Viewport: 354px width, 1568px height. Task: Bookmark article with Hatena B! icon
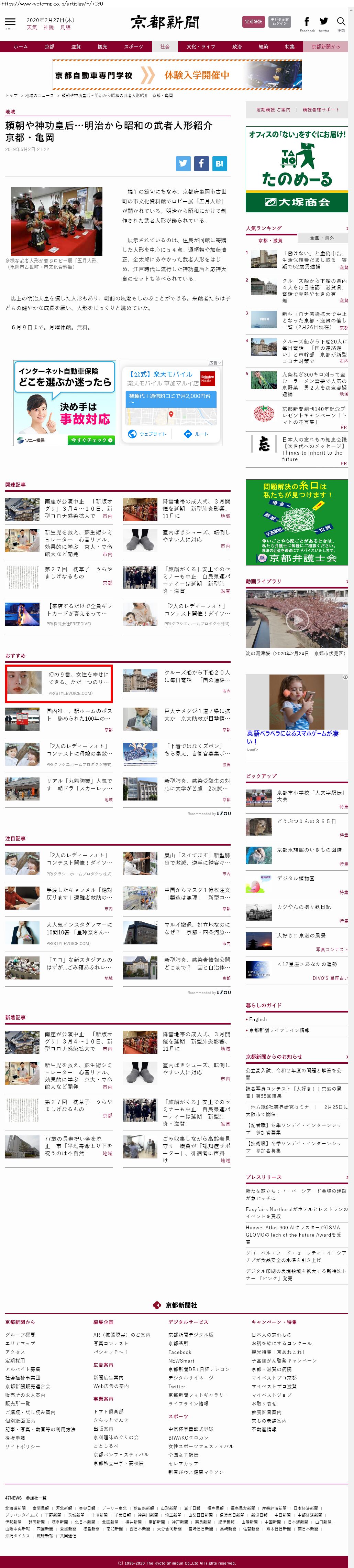click(220, 163)
